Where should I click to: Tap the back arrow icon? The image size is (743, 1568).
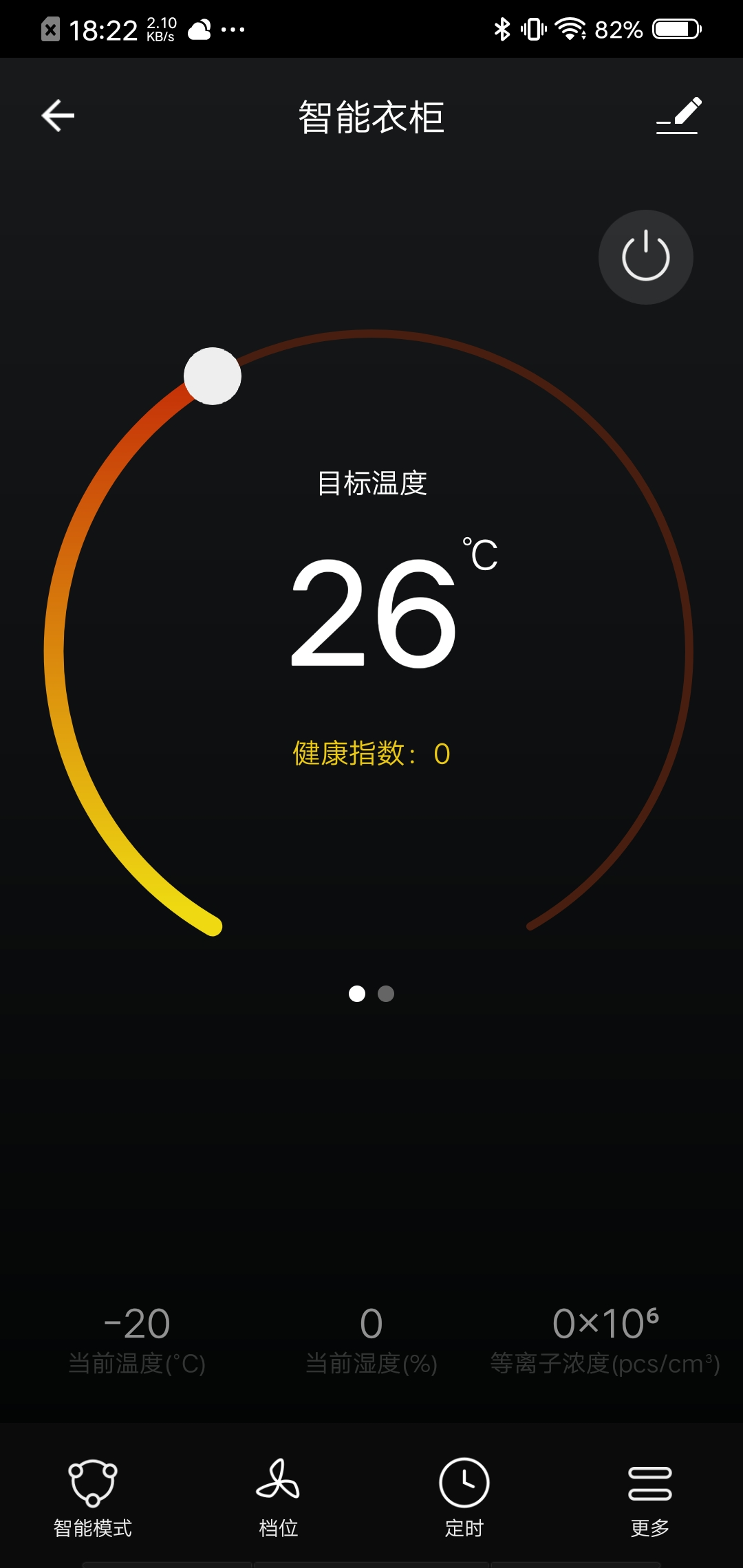58,115
